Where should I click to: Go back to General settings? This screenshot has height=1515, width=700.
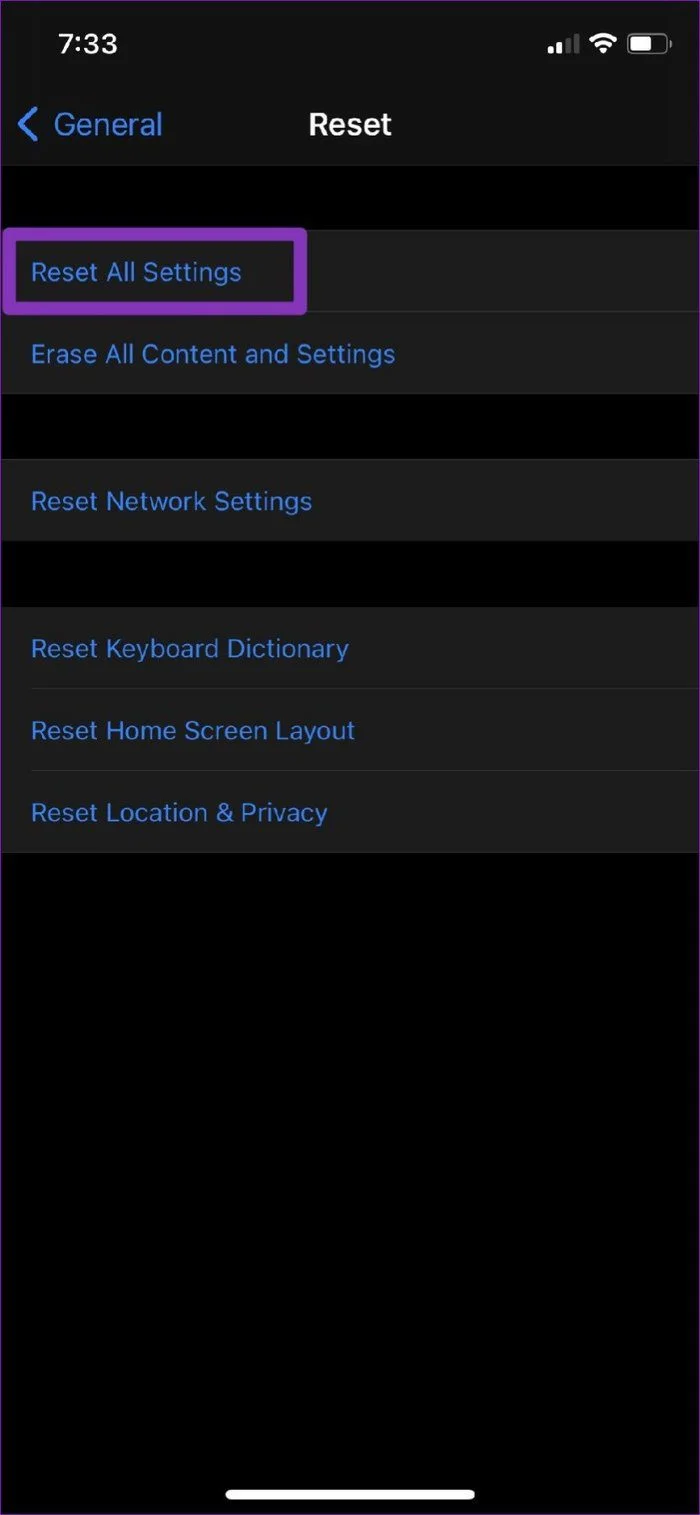[x=90, y=125]
